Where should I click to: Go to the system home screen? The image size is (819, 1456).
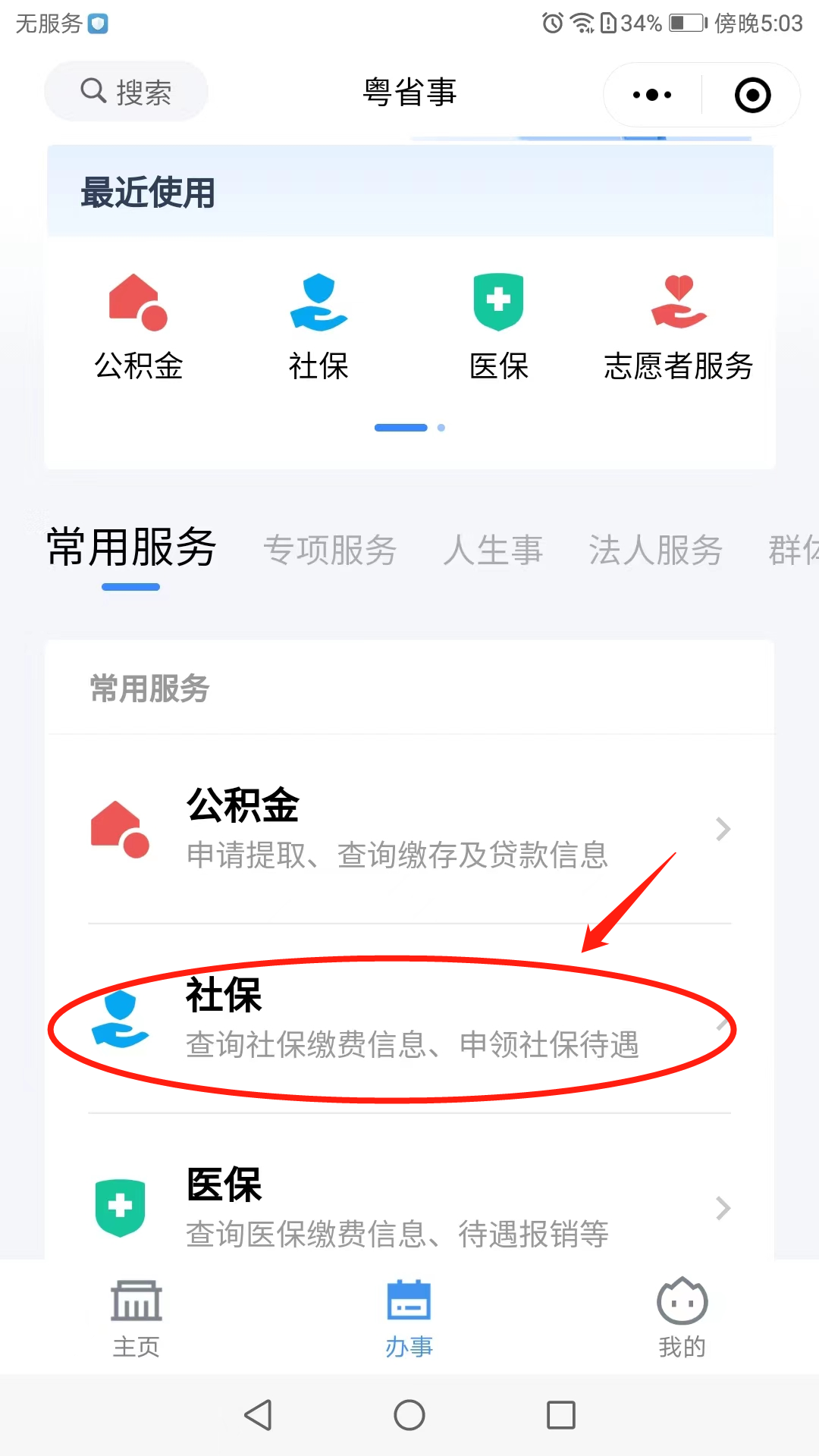409,1414
